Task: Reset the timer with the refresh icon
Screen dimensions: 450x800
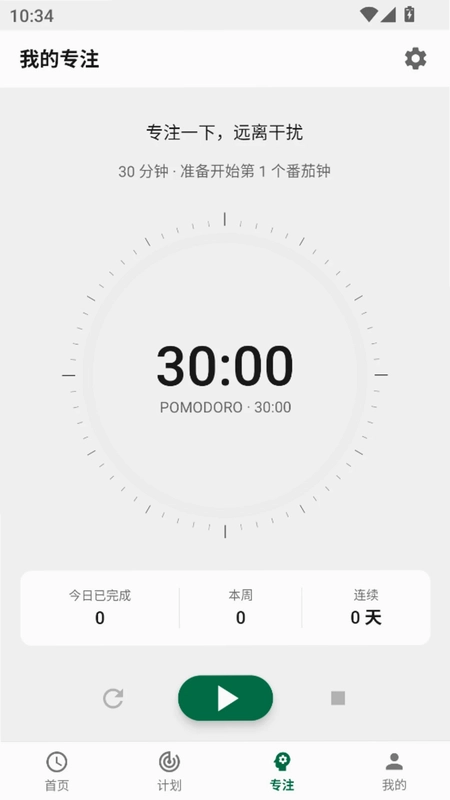Action: tap(113, 698)
